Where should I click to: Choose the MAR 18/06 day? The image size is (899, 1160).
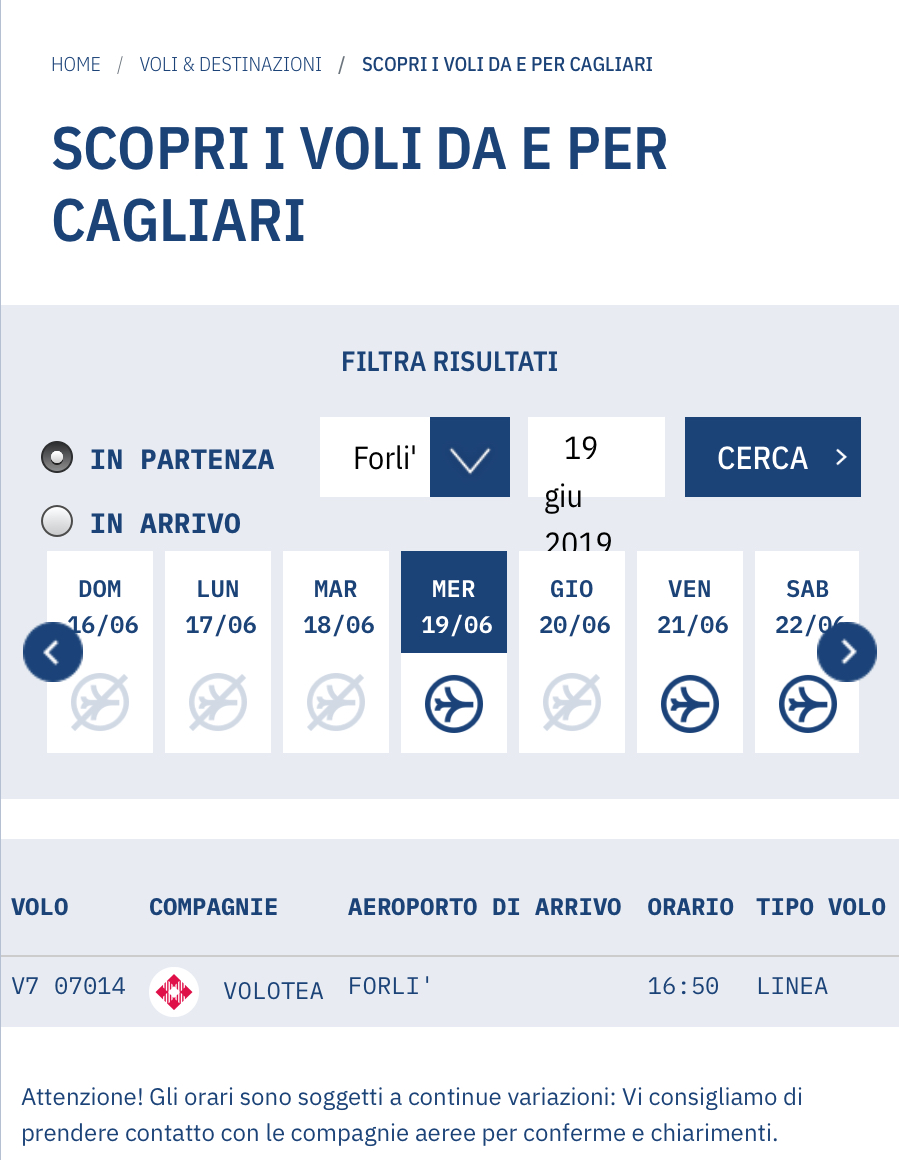(x=336, y=650)
